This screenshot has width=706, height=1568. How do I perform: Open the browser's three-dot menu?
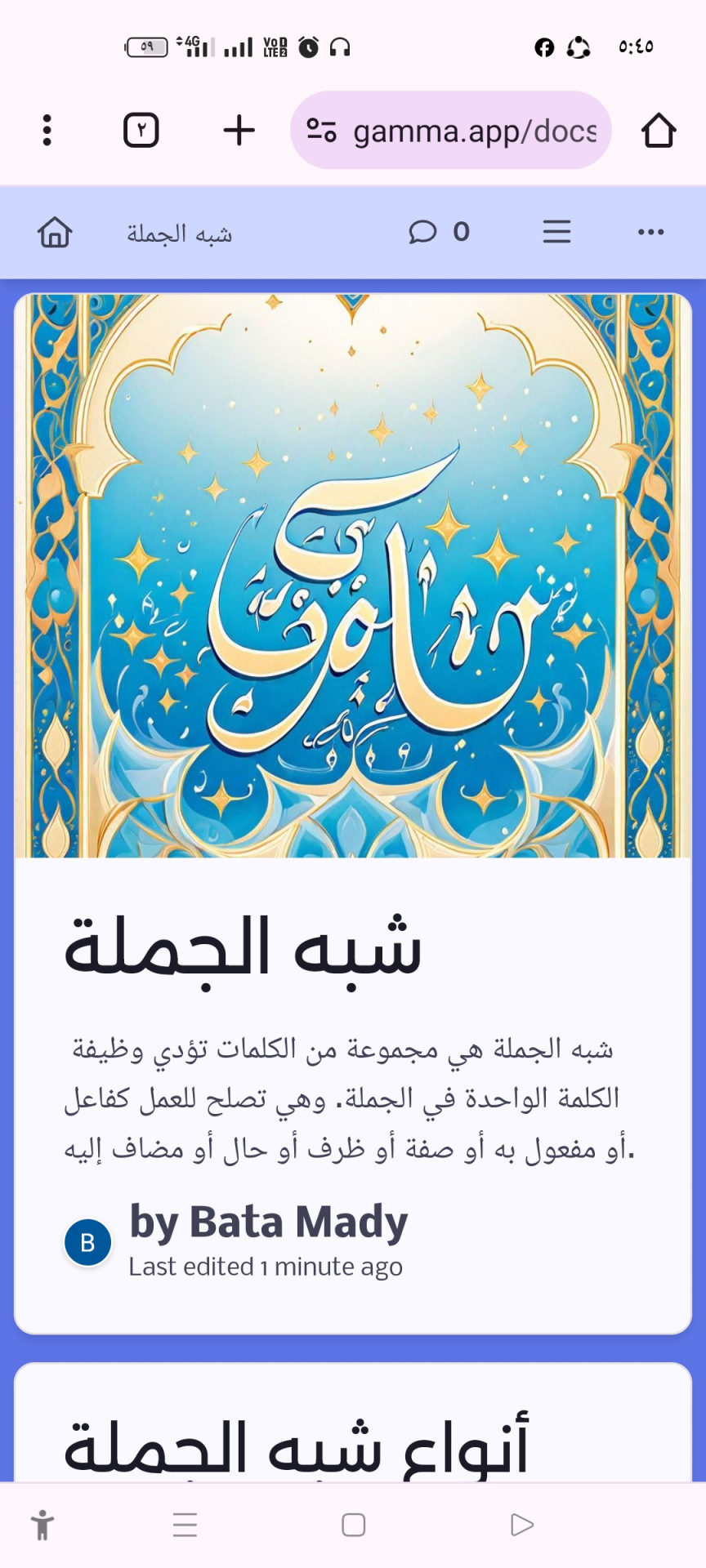(47, 131)
